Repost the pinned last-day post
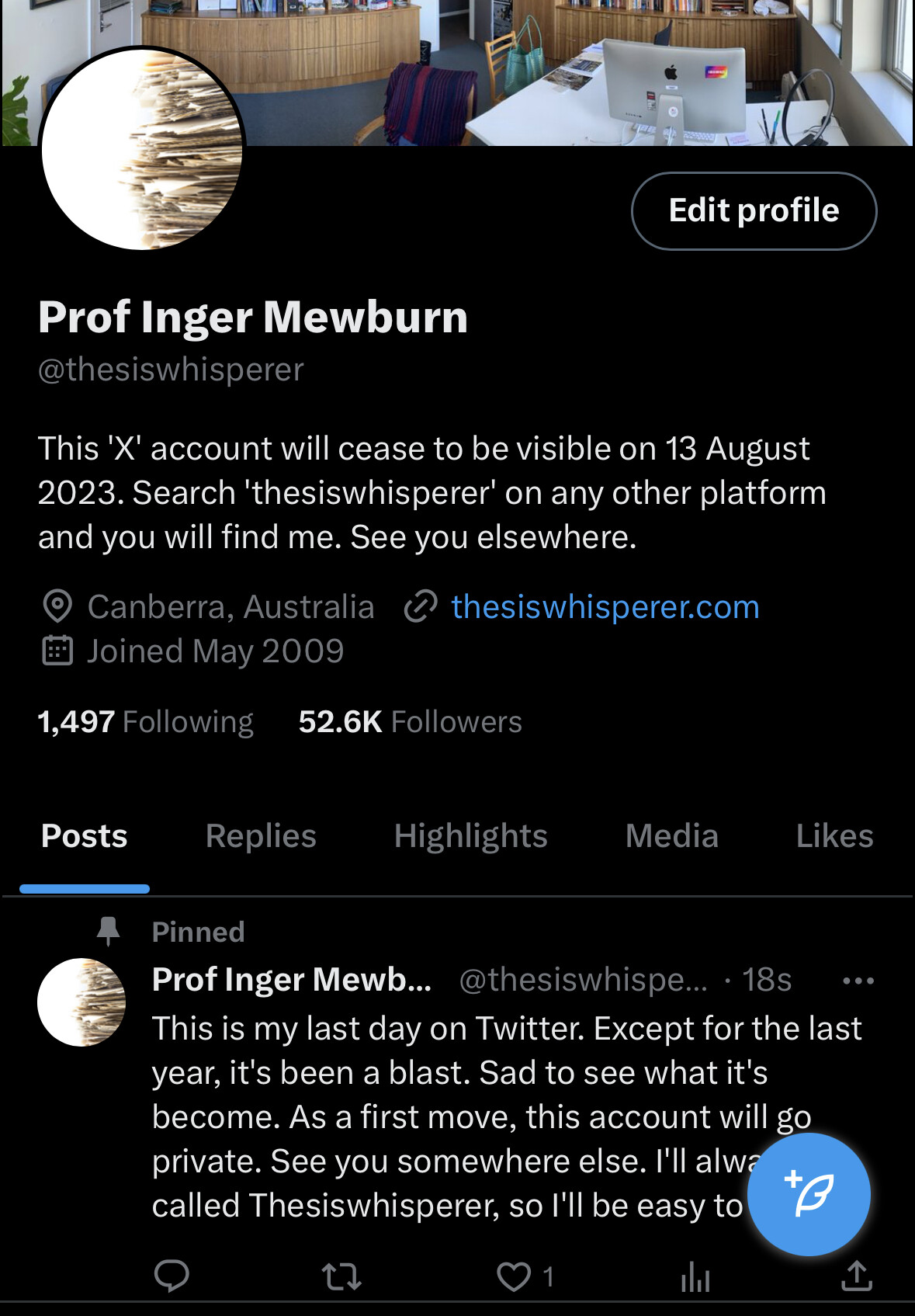915x1316 pixels. pyautogui.click(x=341, y=1276)
